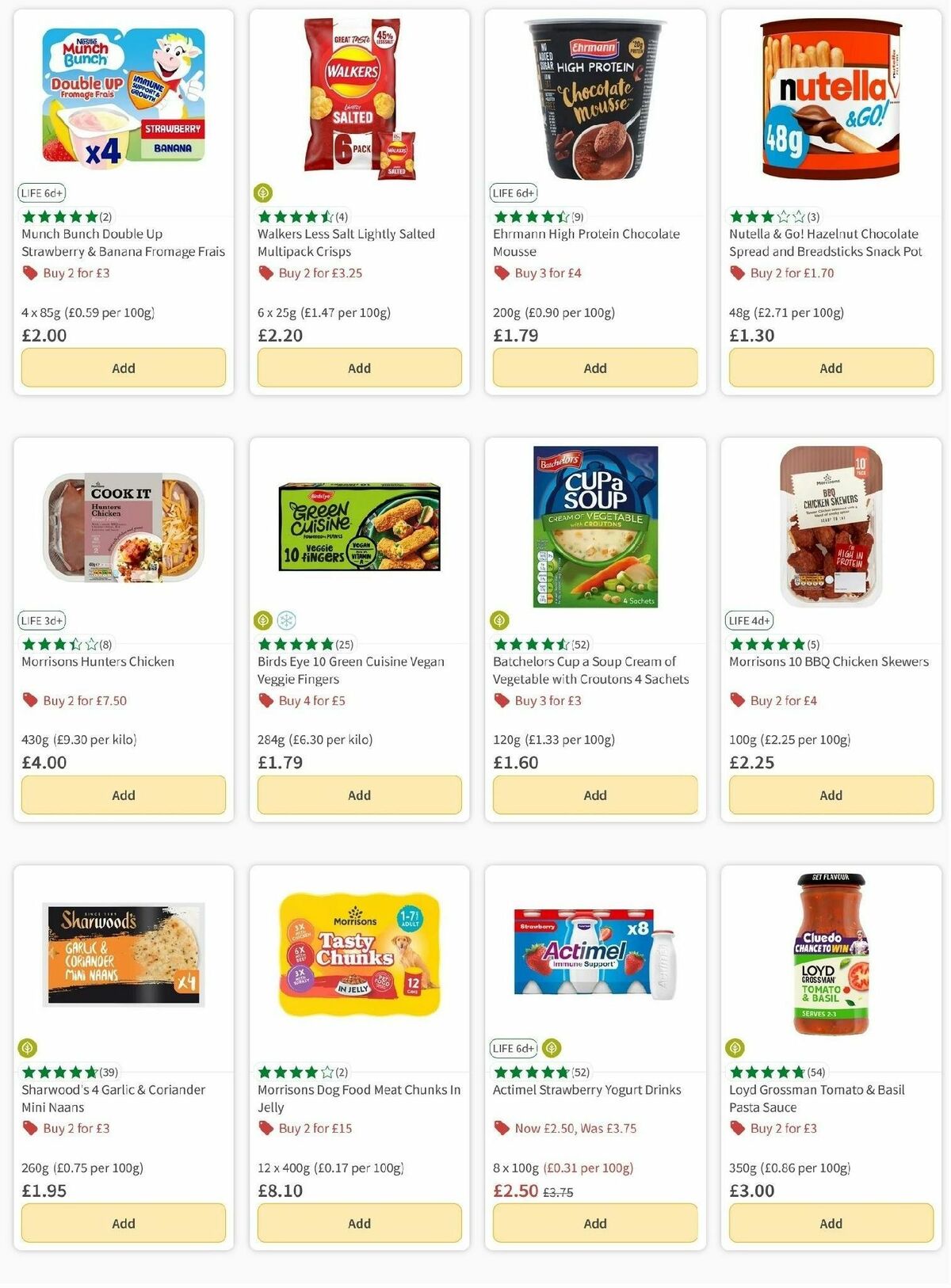Click the LIFE 4d+ badge on BBQ Chicken Skewers
Image resolution: width=951 pixels, height=1288 pixels.
[x=748, y=619]
